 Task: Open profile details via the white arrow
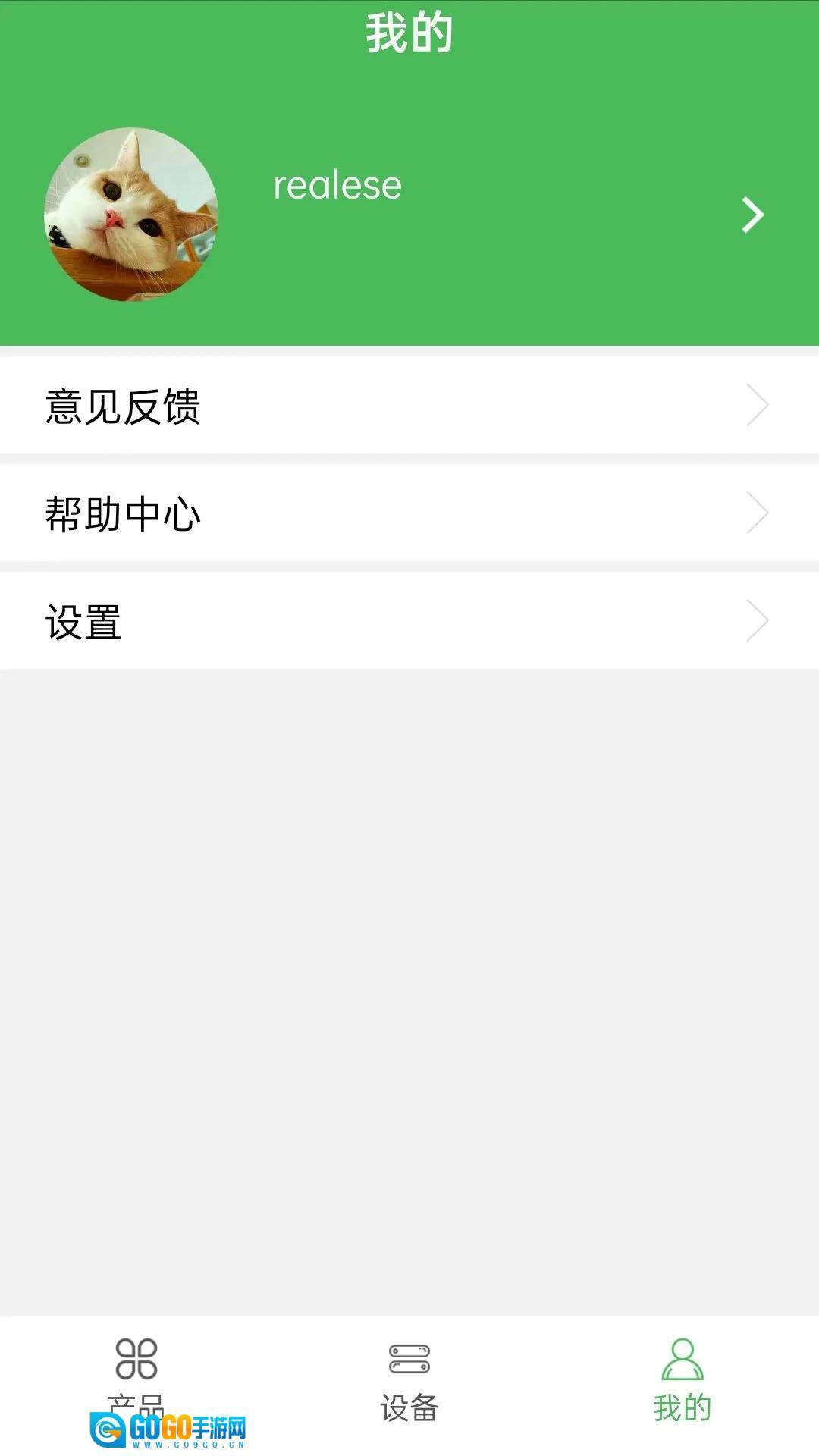coord(752,215)
